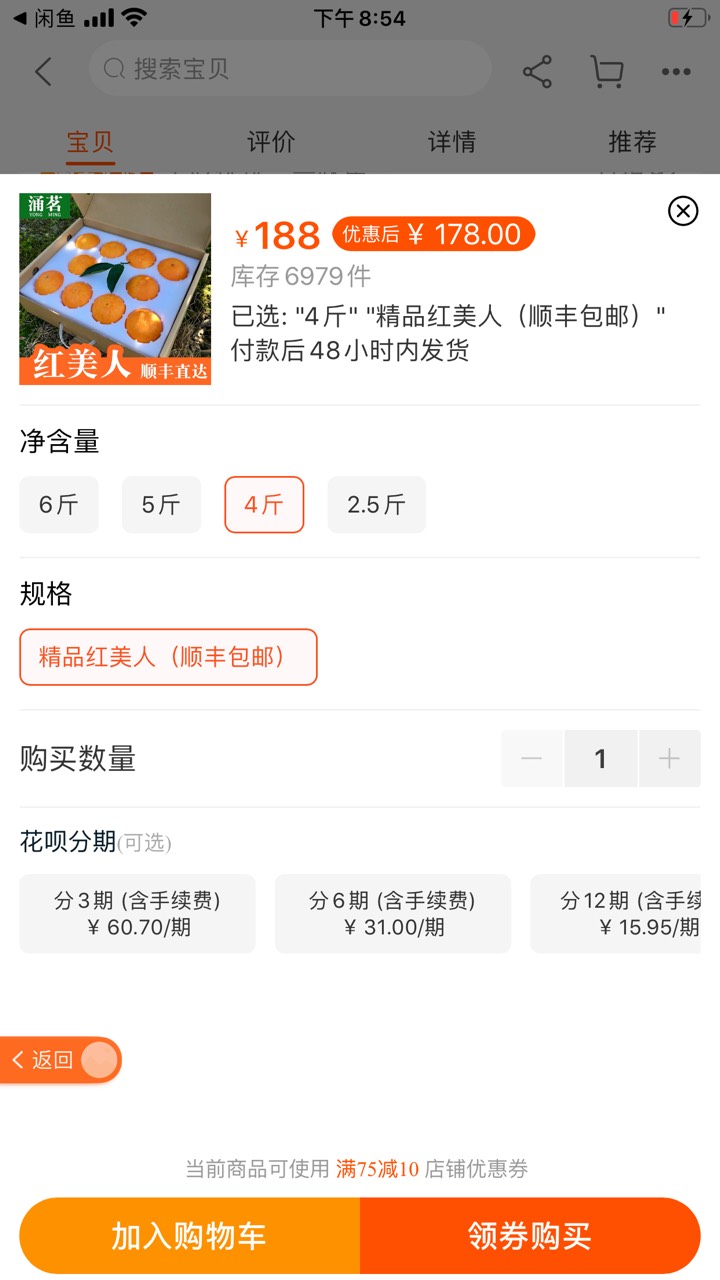
Task: Add the item to cart with 加入购物车
Action: [190, 1236]
